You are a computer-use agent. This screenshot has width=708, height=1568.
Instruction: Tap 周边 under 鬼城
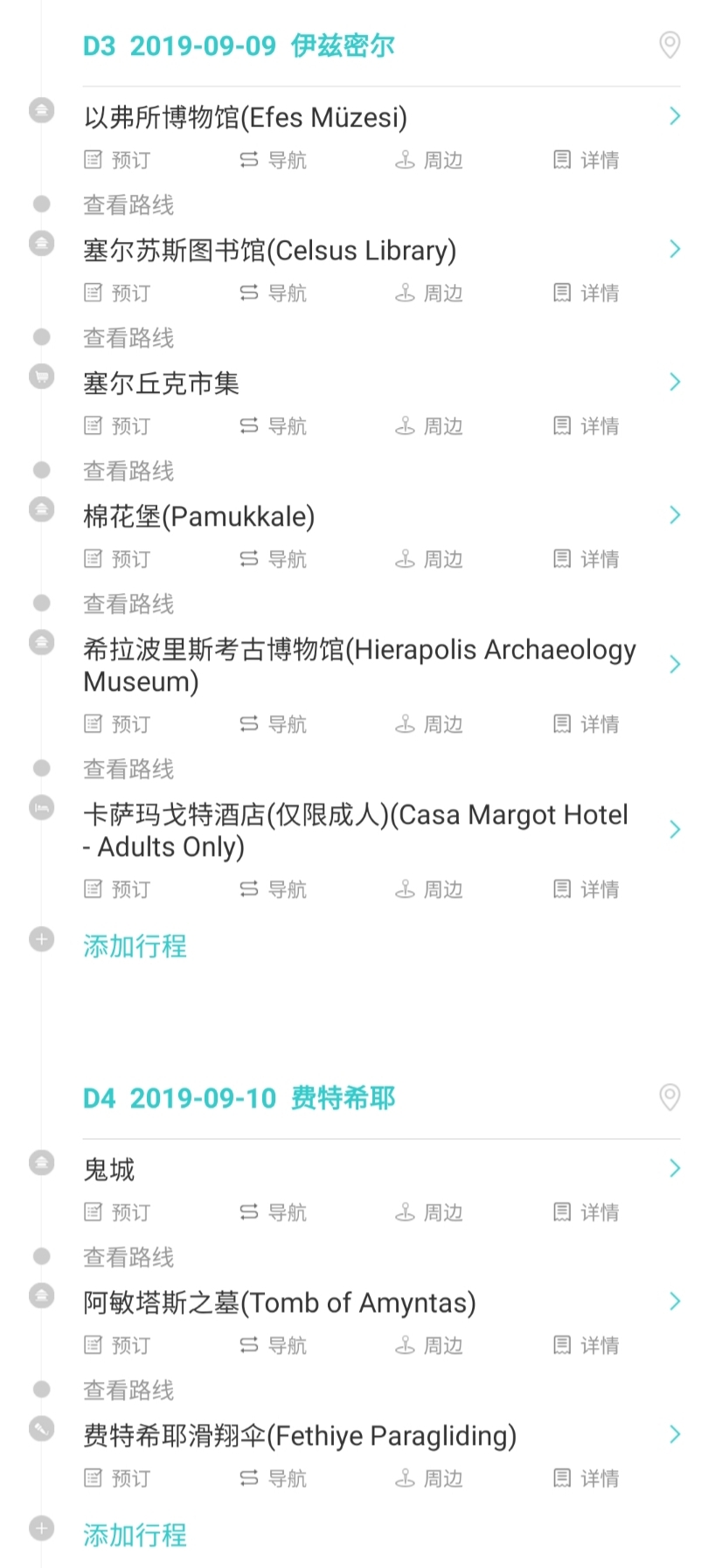click(x=429, y=1212)
